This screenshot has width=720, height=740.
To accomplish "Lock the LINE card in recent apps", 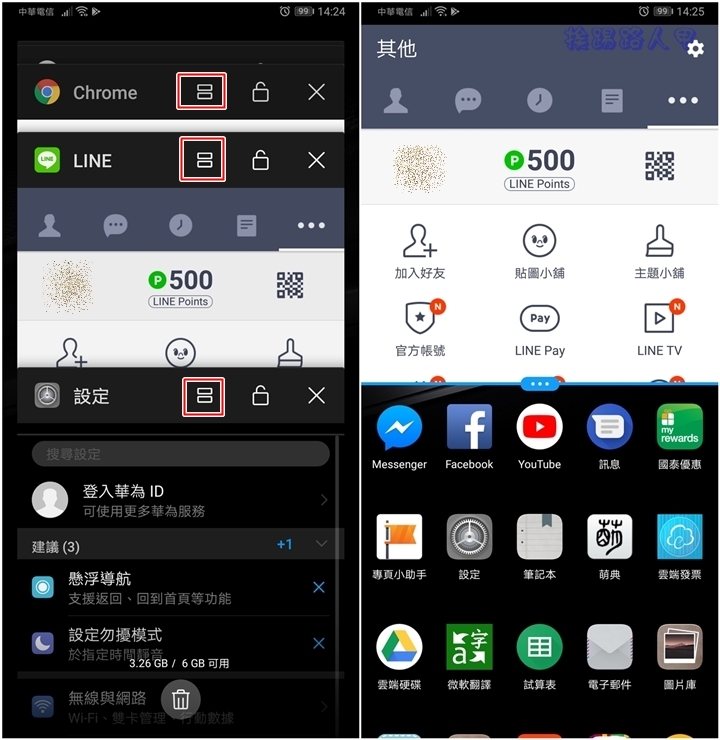I will pyautogui.click(x=260, y=160).
